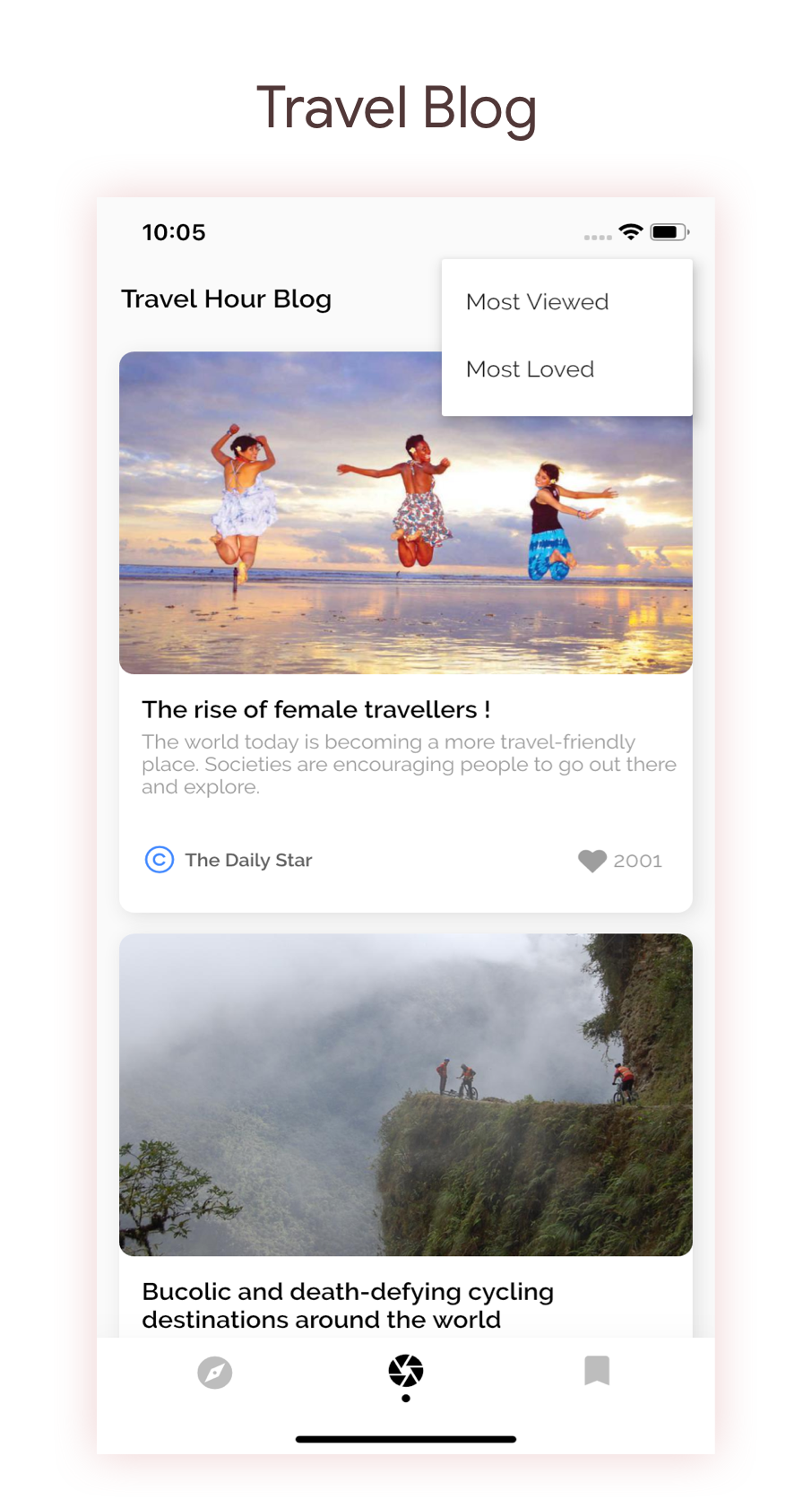Screen dimensions: 812x1508
Task: Click The Daily Star source name
Action: click(248, 859)
